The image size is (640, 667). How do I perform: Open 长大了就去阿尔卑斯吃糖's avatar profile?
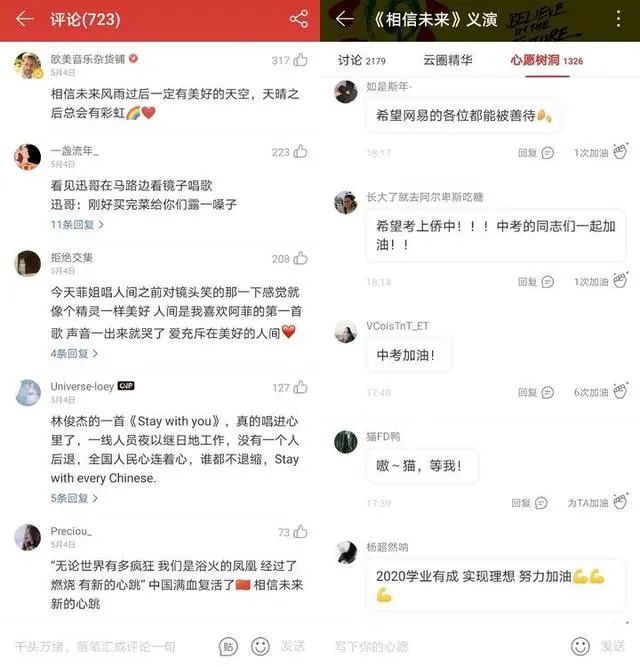[346, 201]
